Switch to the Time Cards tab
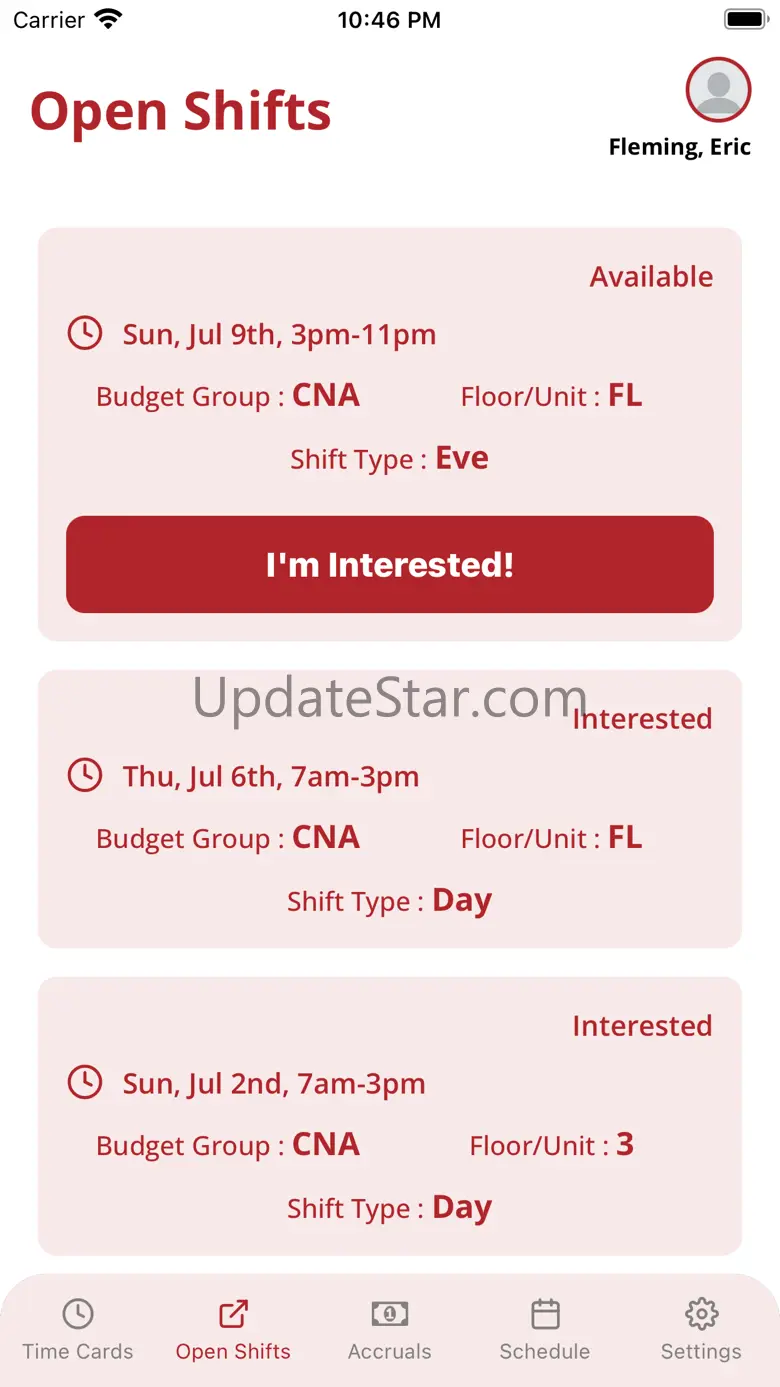Screen dimensions: 780x1387 78,1330
